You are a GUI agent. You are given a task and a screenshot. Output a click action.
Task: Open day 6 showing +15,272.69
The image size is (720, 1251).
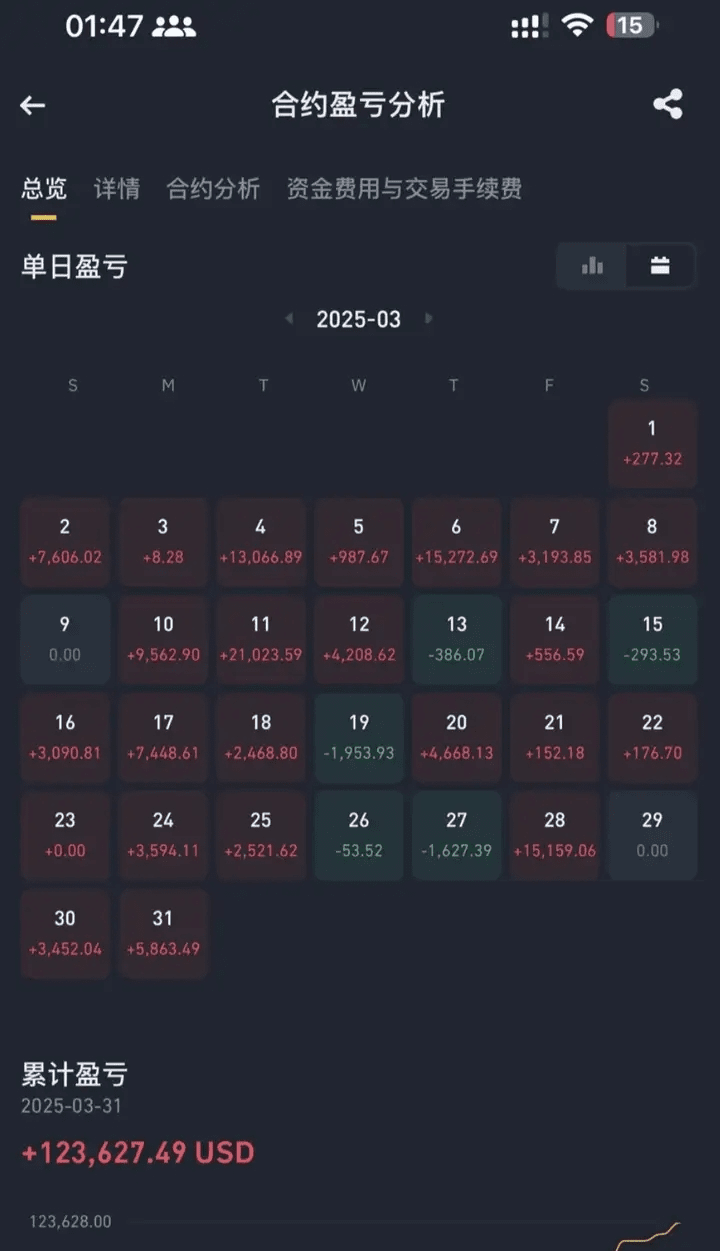457,541
